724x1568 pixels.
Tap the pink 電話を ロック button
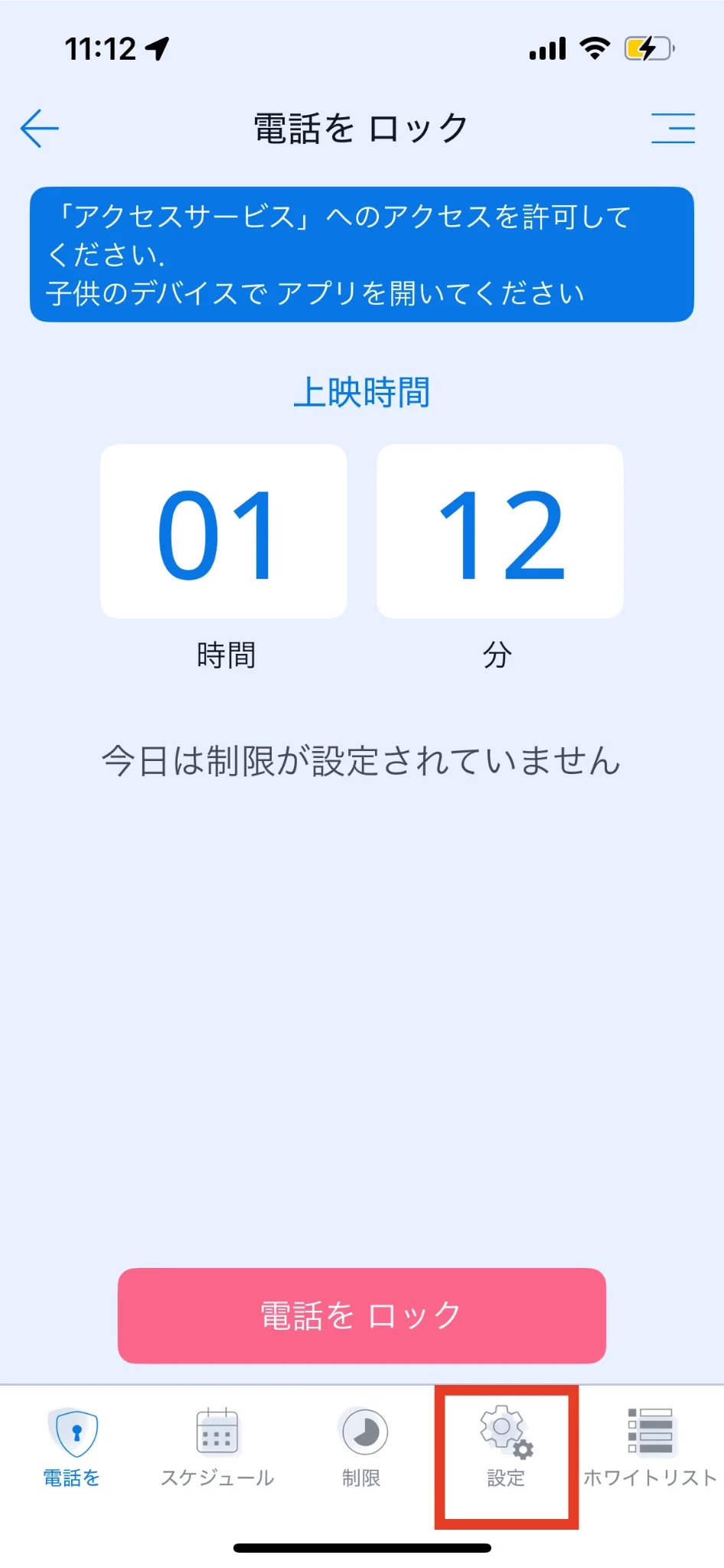(x=361, y=1315)
